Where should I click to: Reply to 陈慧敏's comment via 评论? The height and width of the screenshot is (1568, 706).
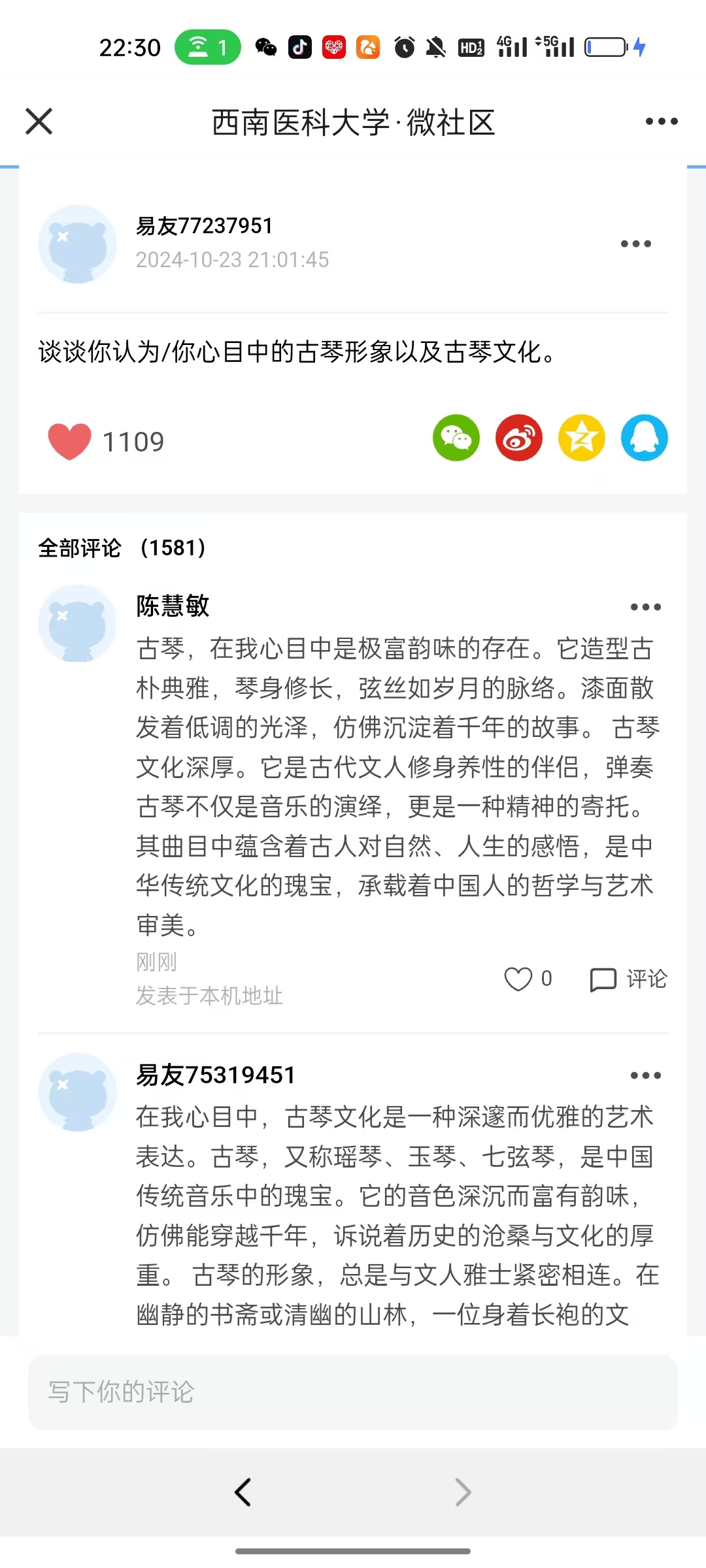(x=628, y=979)
